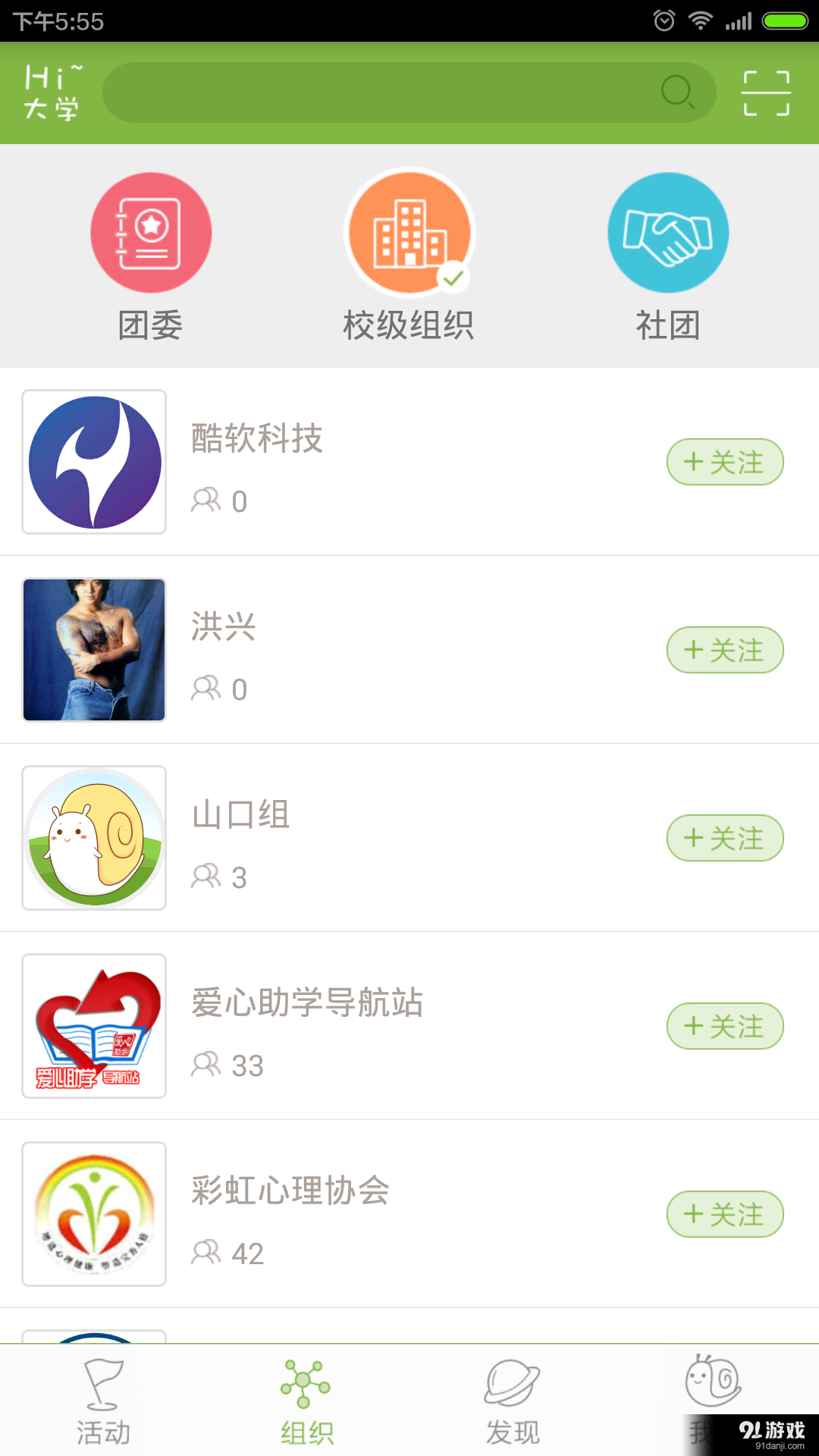Tap 关注 for 爱心助学导航站
819x1456 pixels.
click(724, 1026)
